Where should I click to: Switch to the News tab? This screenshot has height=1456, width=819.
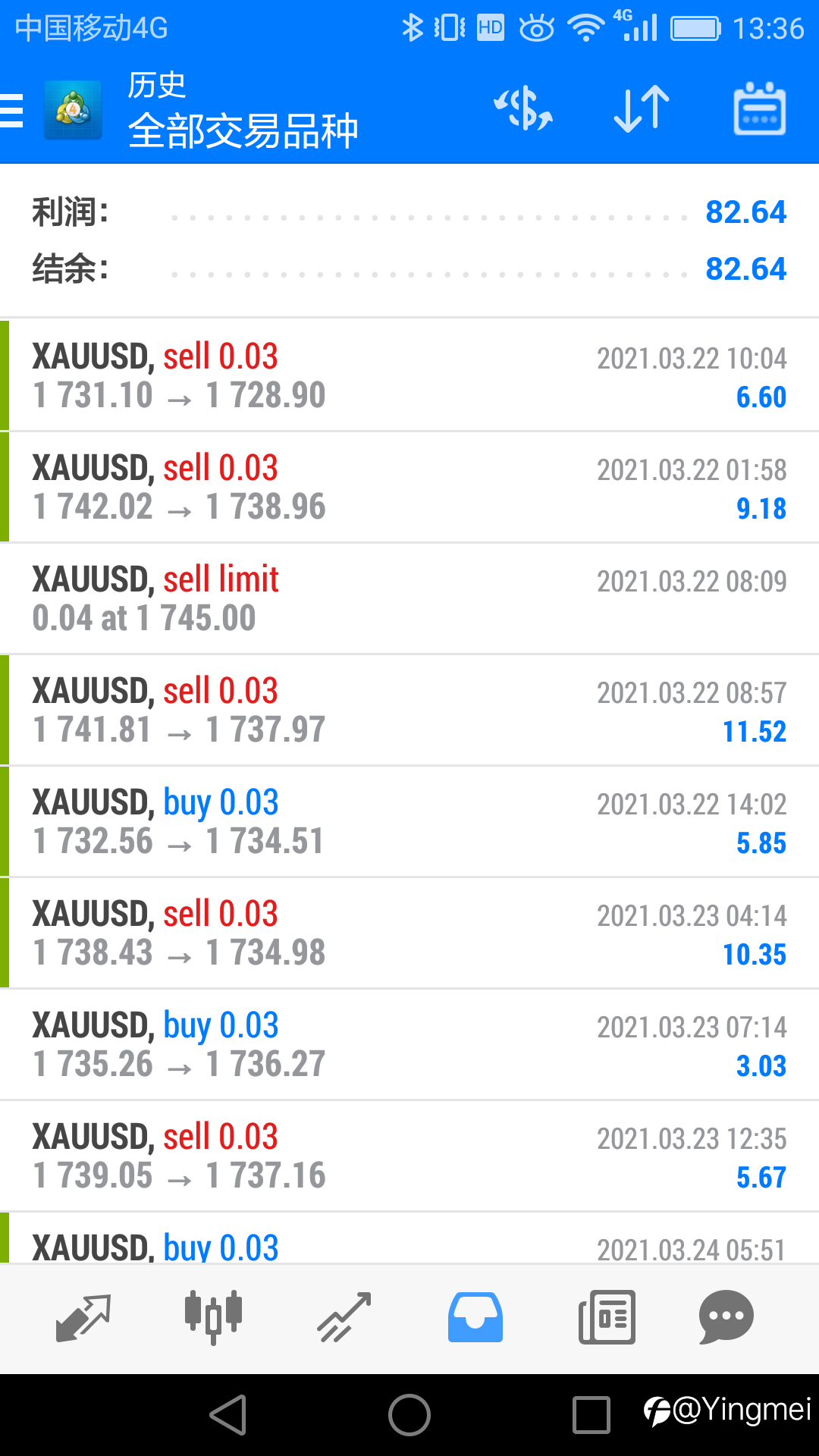[x=607, y=1318]
